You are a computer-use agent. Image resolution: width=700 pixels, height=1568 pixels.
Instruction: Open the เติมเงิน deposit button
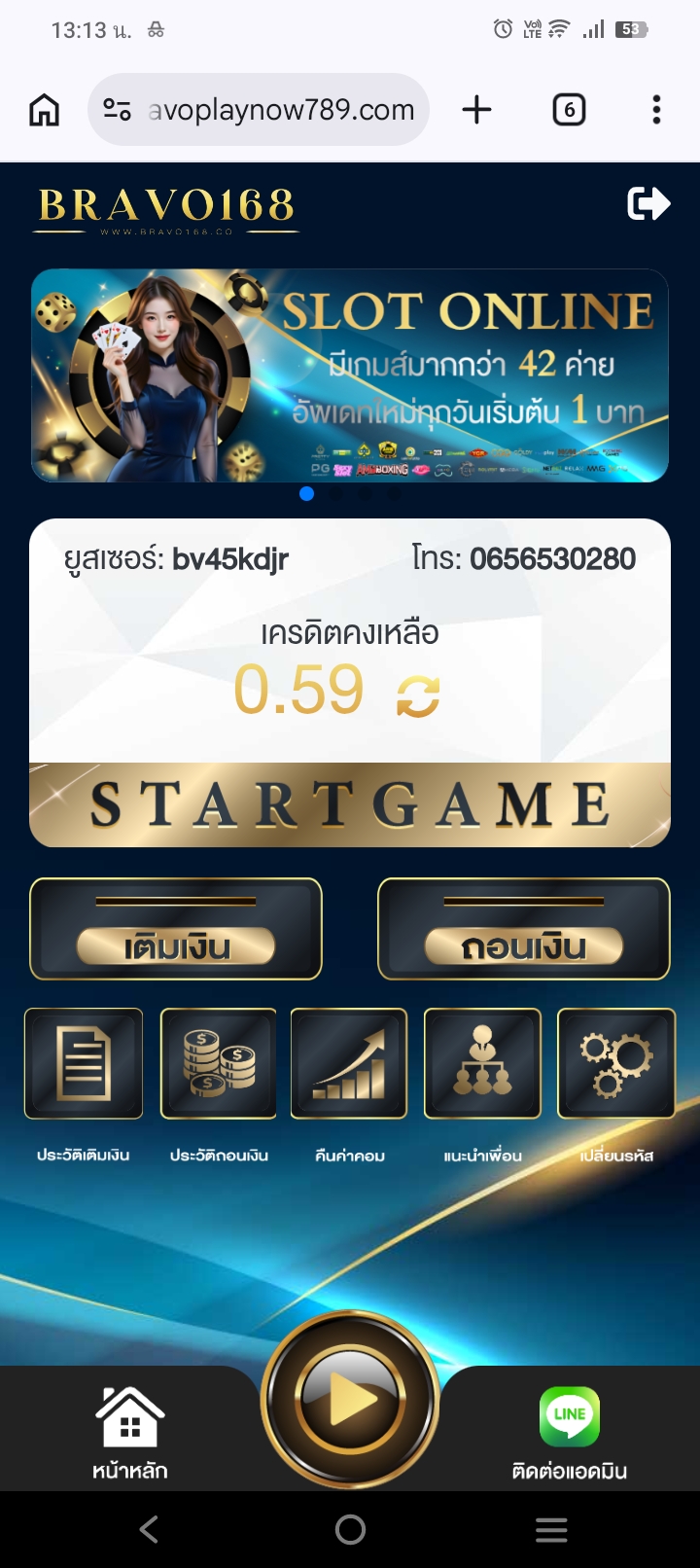pyautogui.click(x=176, y=929)
